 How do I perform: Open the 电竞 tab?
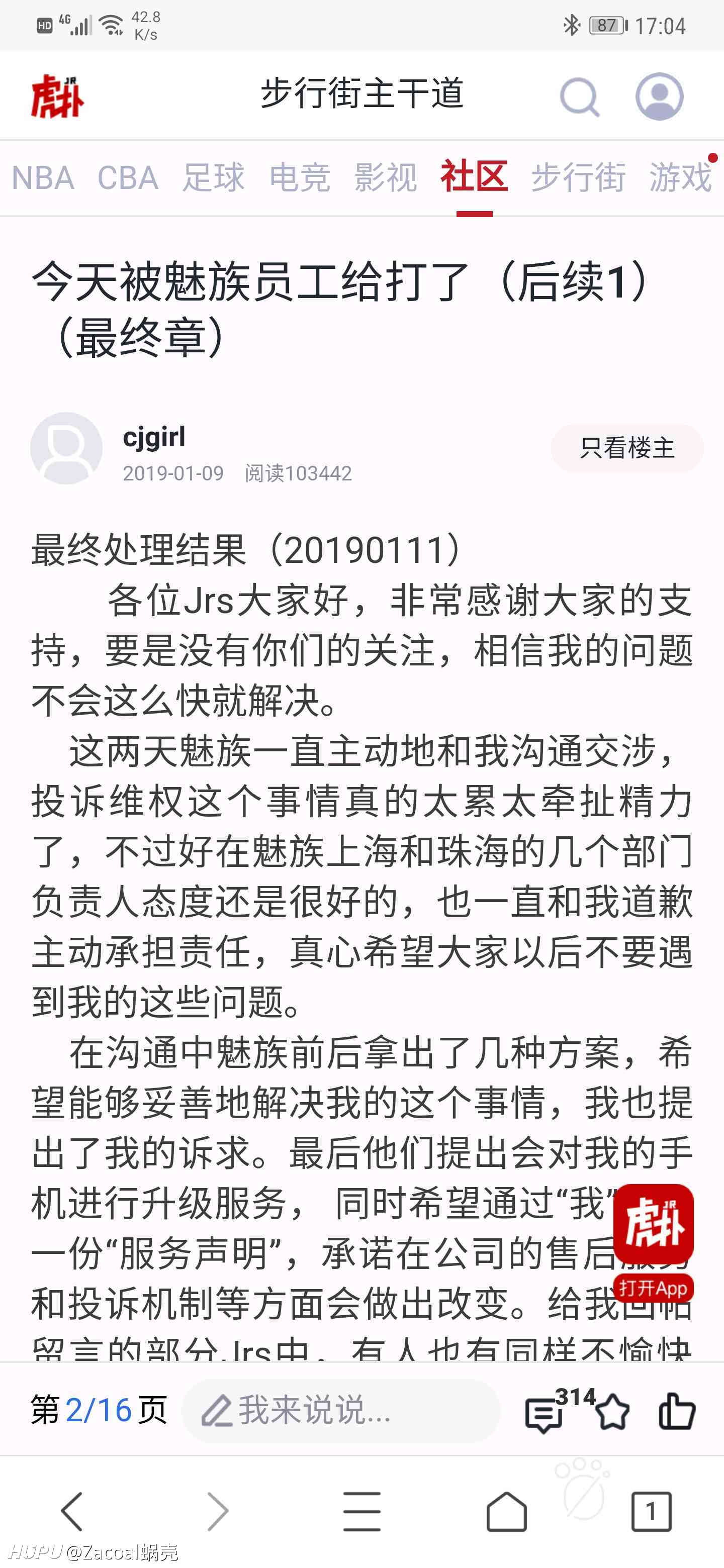[300, 178]
